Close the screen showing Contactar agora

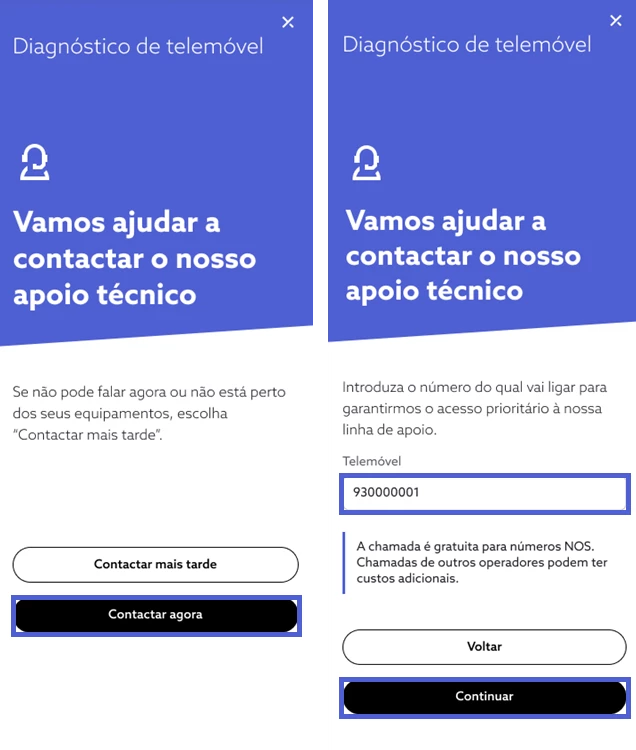pos(288,22)
